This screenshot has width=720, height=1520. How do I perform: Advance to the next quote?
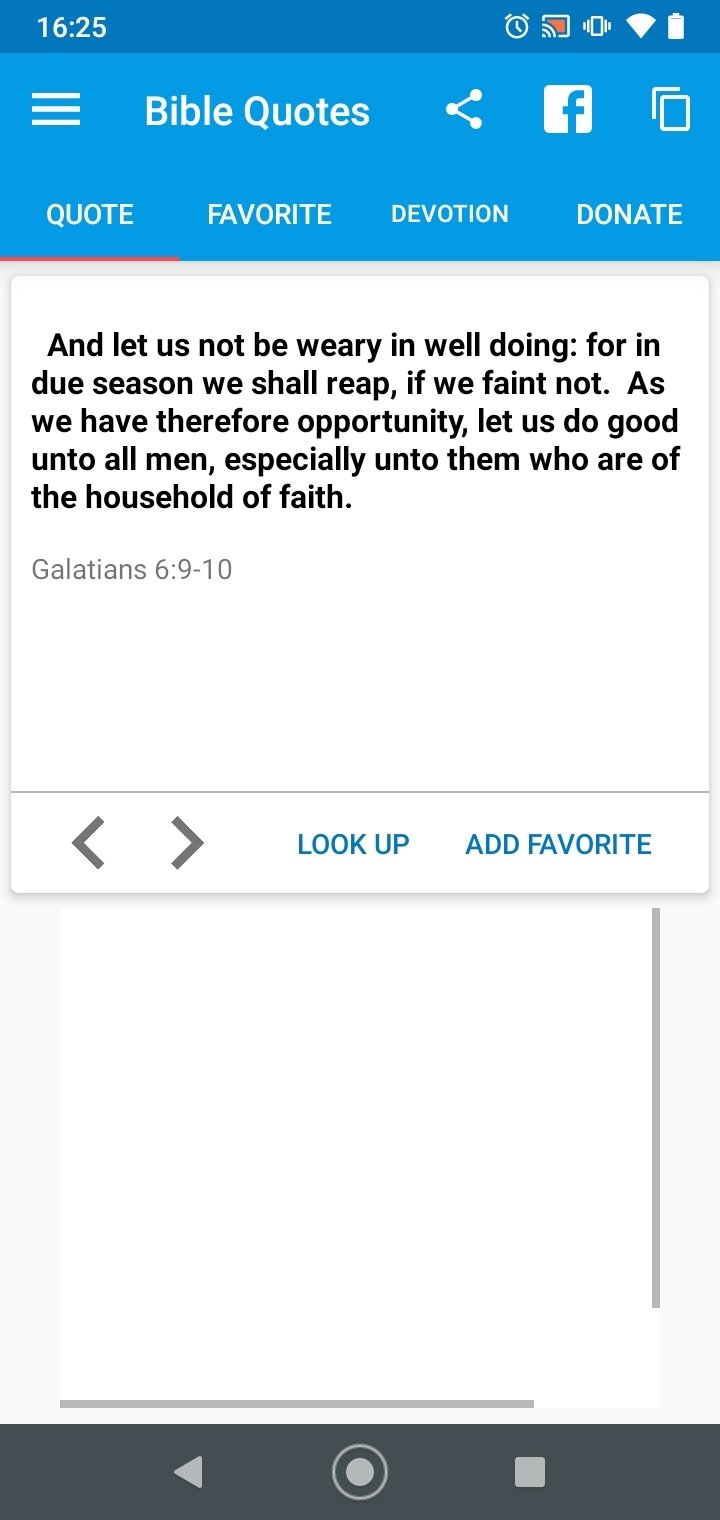point(187,843)
